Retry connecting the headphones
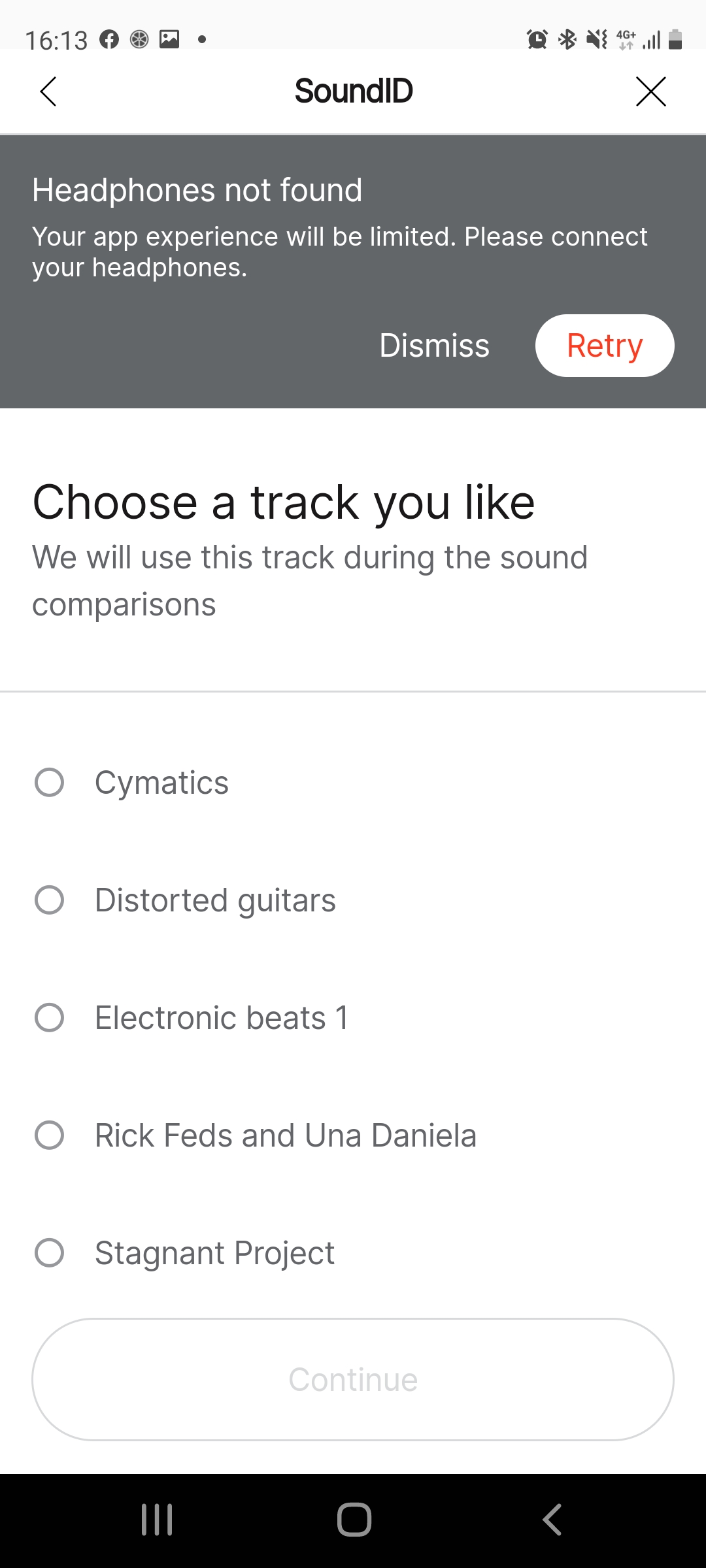 pos(605,346)
